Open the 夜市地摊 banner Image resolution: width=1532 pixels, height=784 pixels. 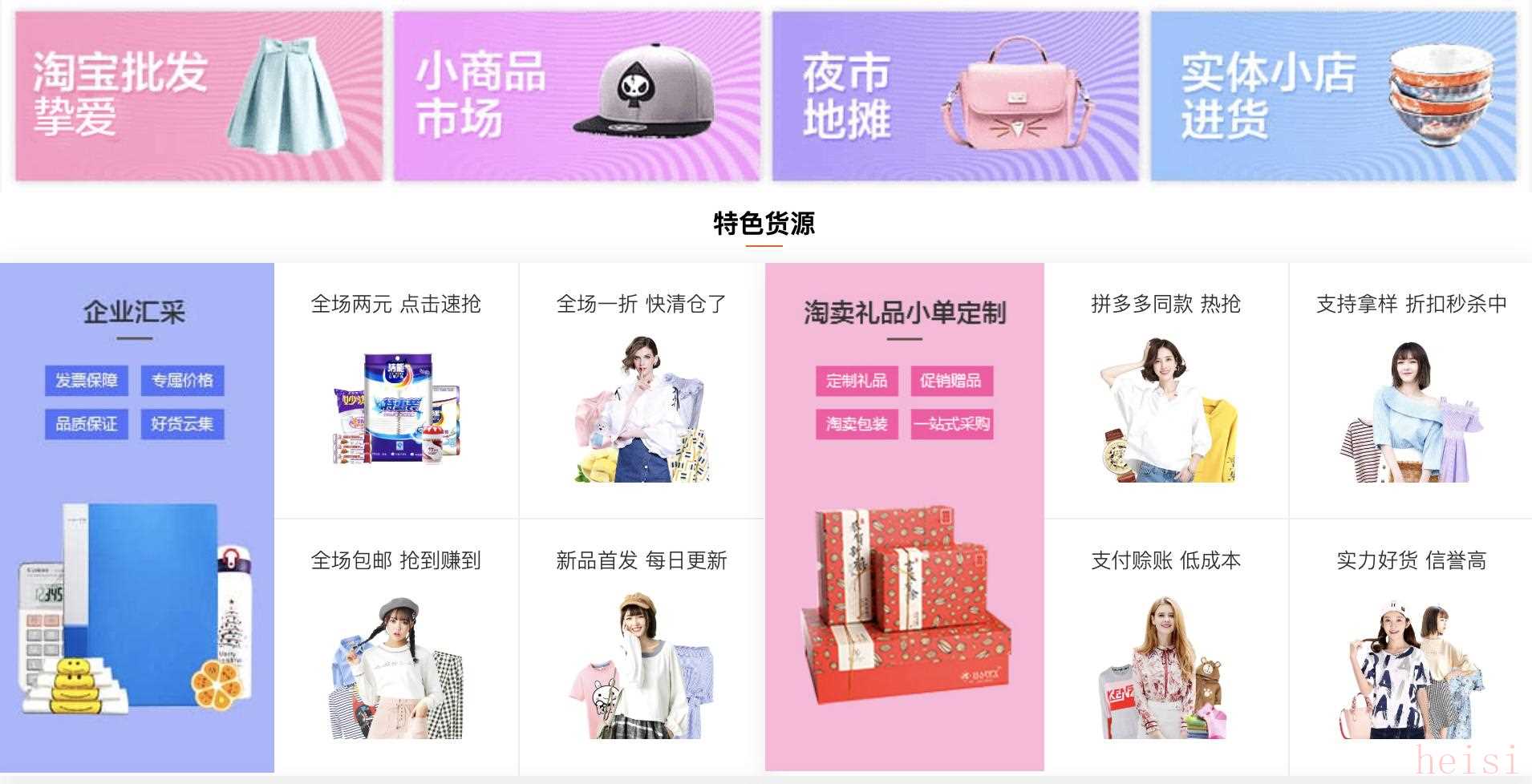pyautogui.click(x=954, y=96)
